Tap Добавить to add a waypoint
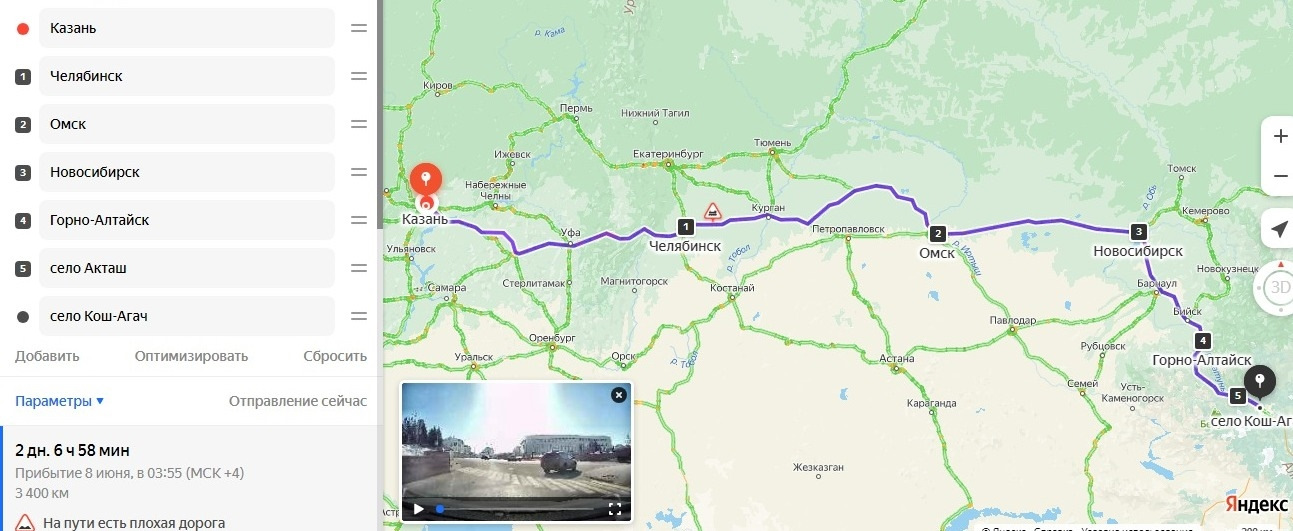Screen dimensions: 1293x531 pos(47,356)
